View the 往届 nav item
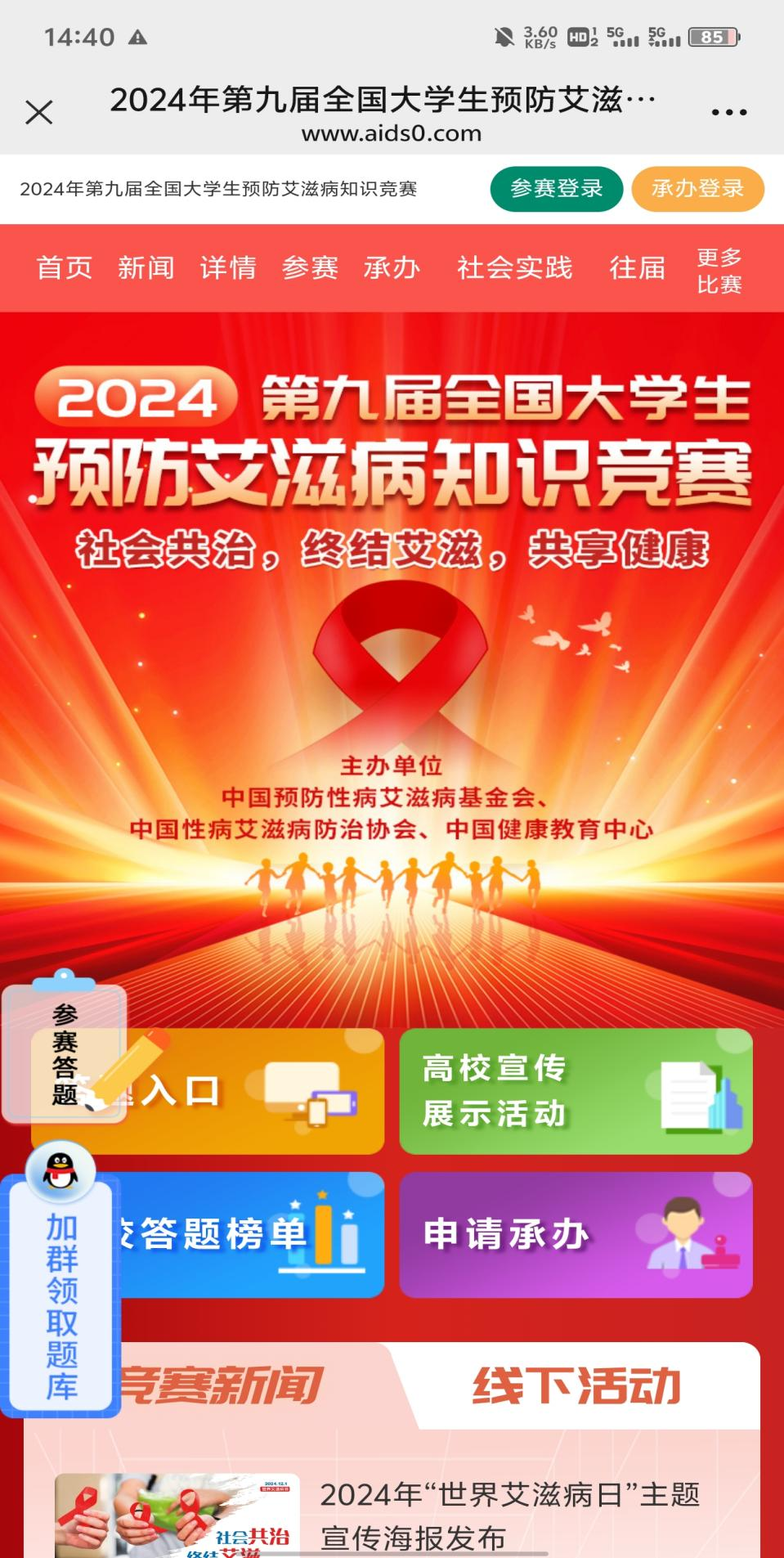The width and height of the screenshot is (784, 1558). coord(637,268)
